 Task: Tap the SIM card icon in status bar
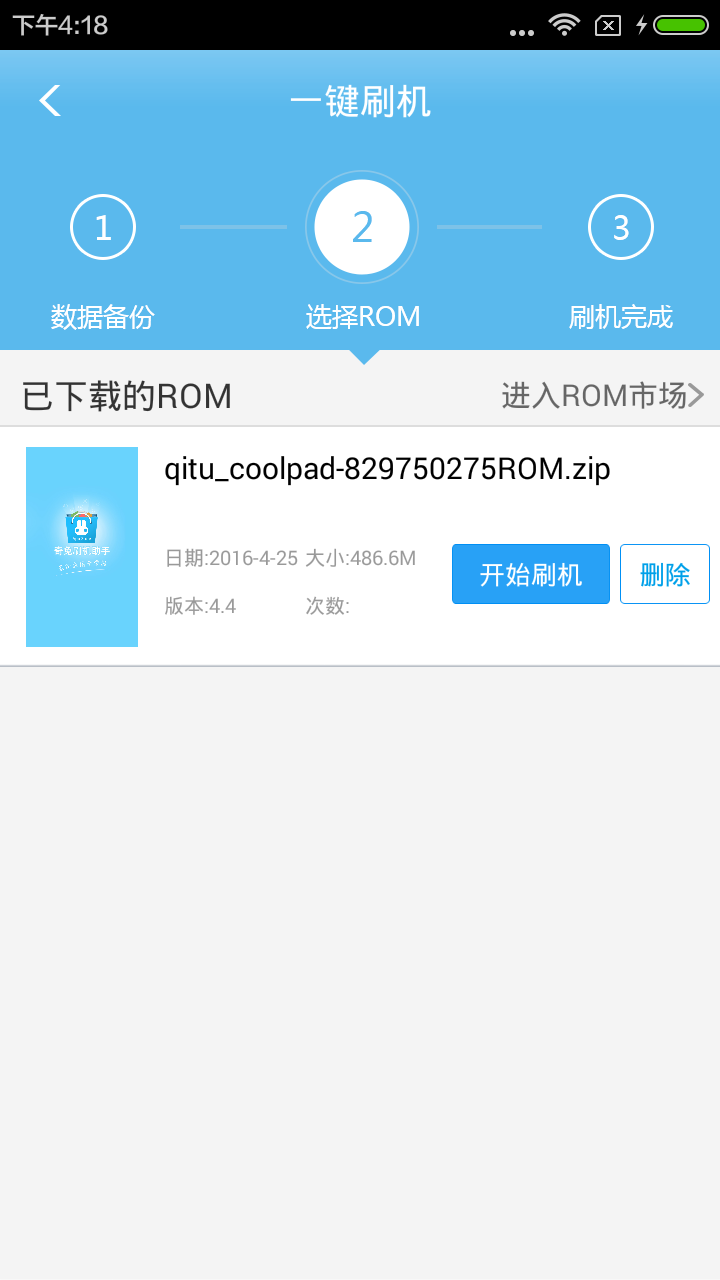607,25
